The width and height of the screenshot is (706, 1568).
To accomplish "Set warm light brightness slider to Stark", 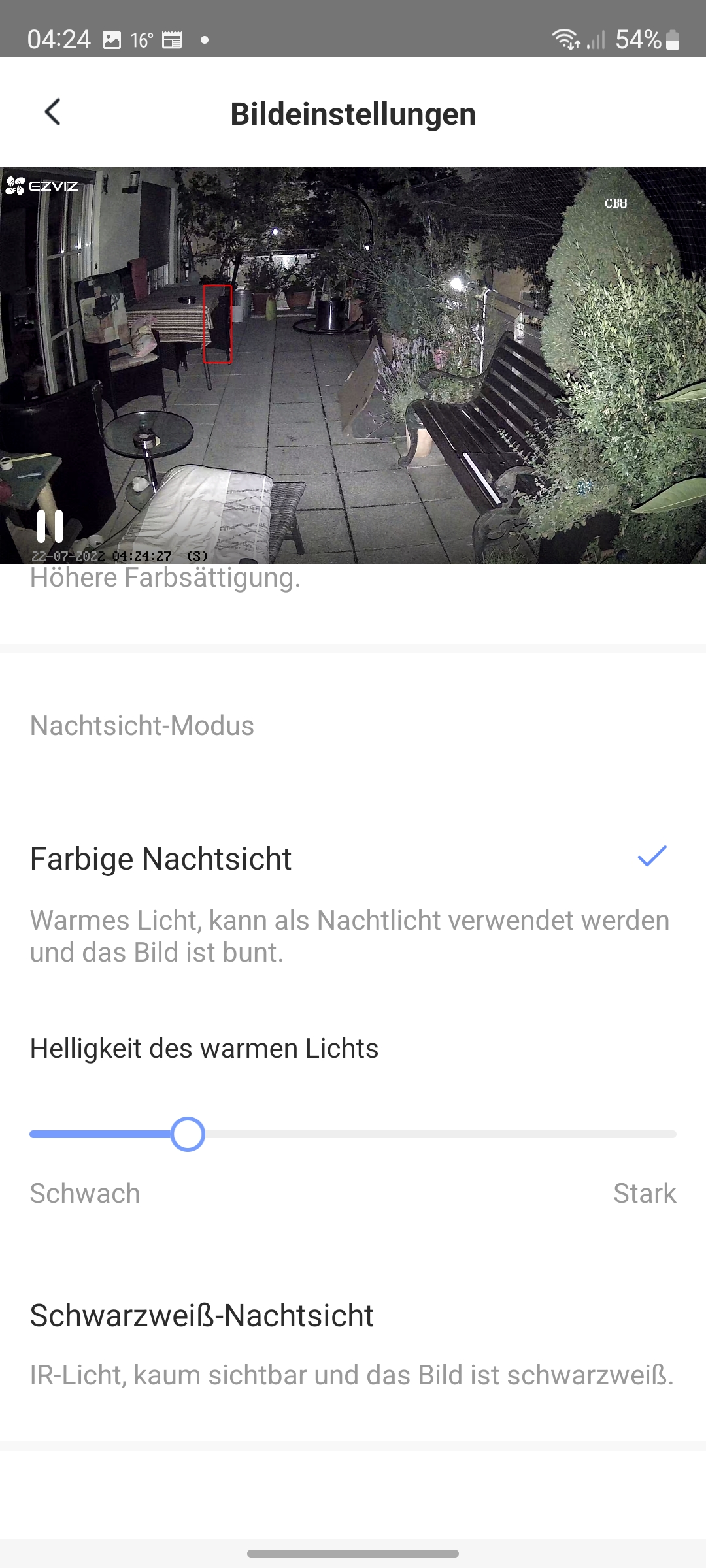I will click(673, 1134).
